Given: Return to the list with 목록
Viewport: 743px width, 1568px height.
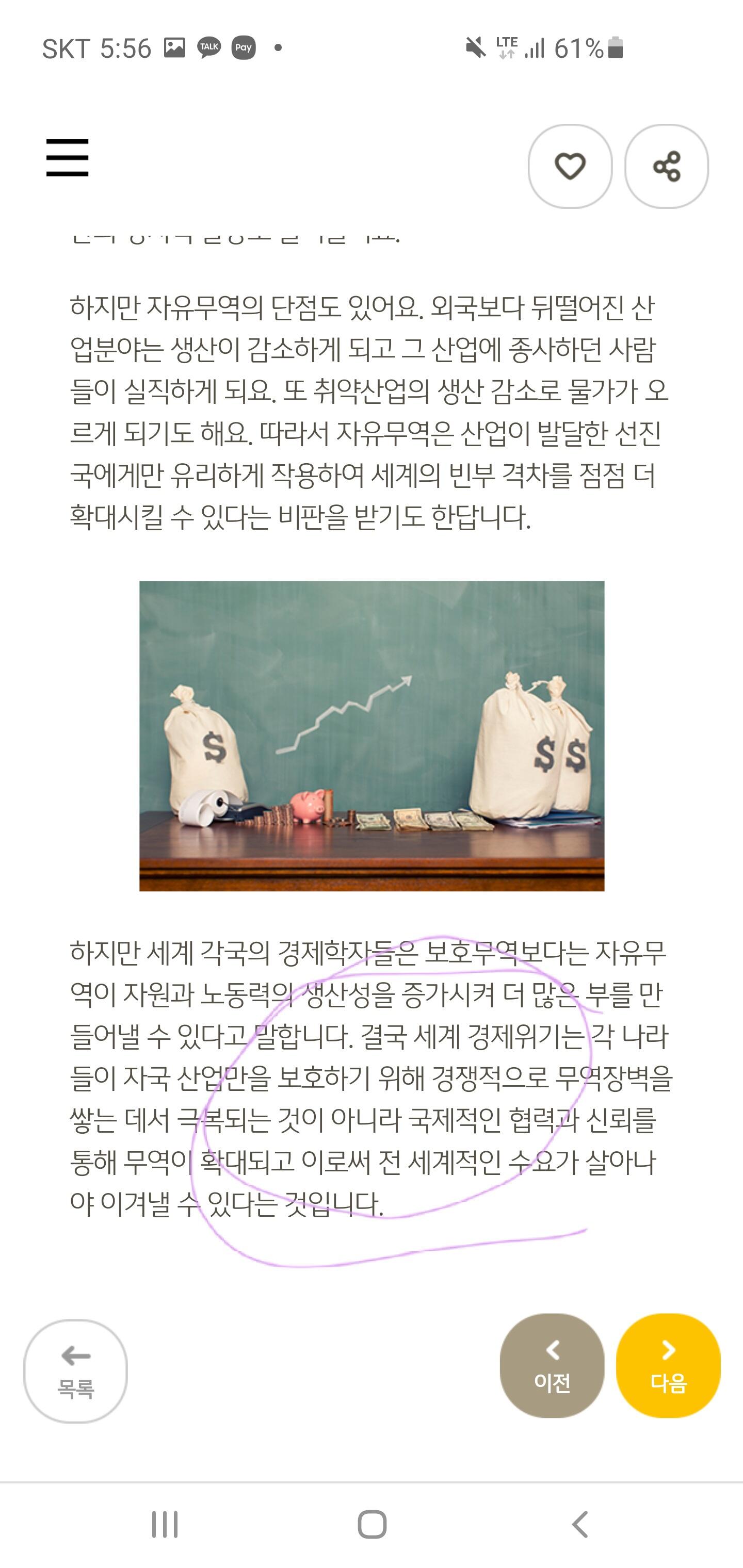Looking at the screenshot, I should tap(75, 1371).
